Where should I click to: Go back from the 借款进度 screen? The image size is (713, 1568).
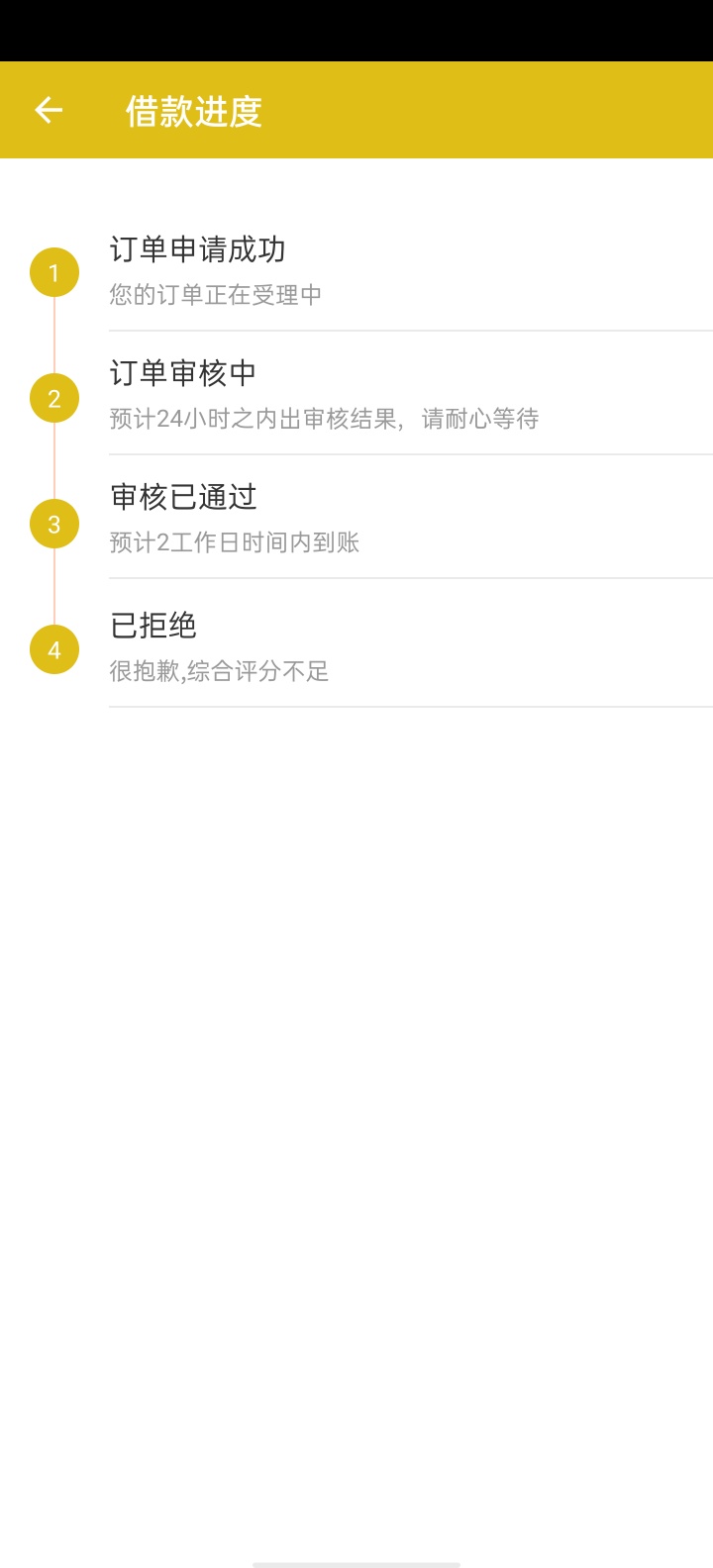[49, 110]
